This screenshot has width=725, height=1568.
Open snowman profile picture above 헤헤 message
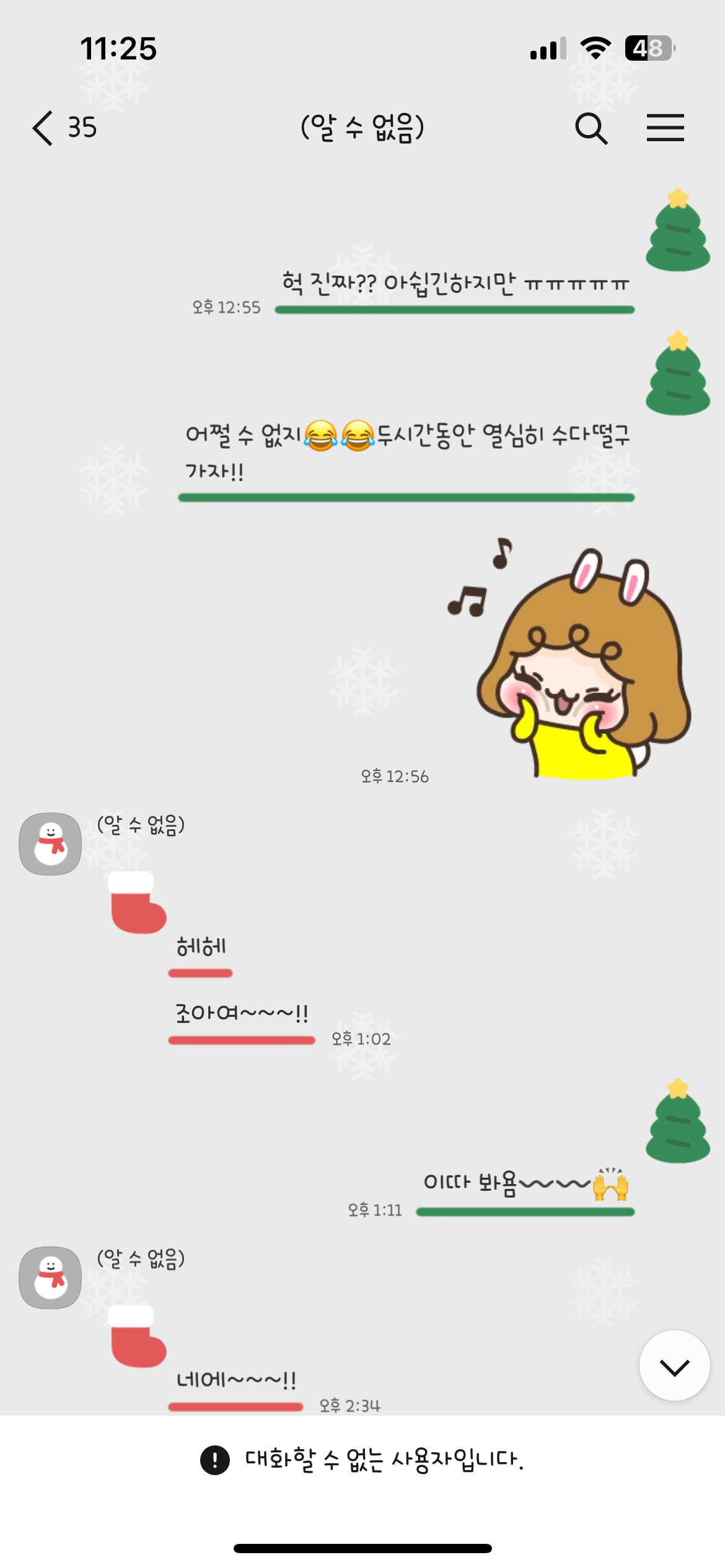[x=50, y=843]
